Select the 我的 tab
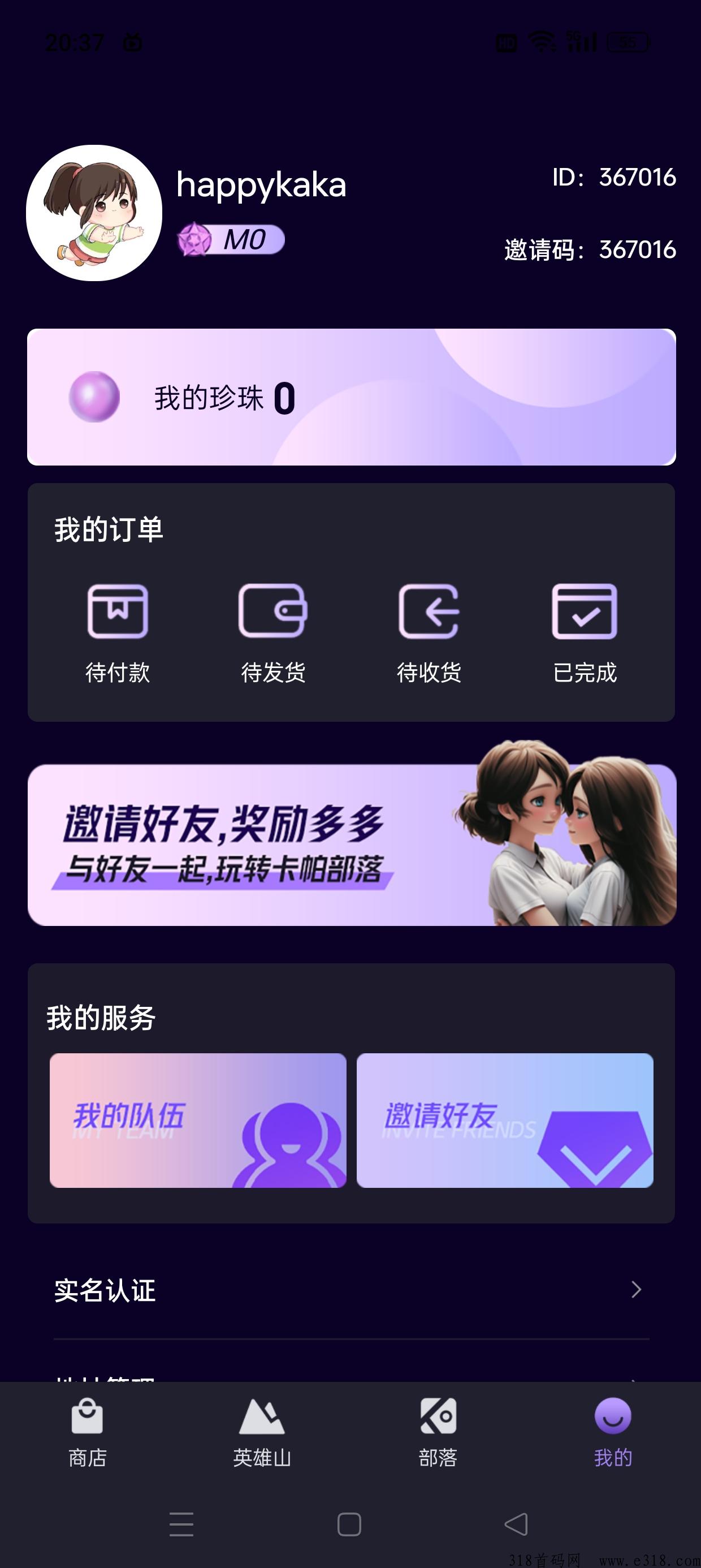 [613, 1432]
